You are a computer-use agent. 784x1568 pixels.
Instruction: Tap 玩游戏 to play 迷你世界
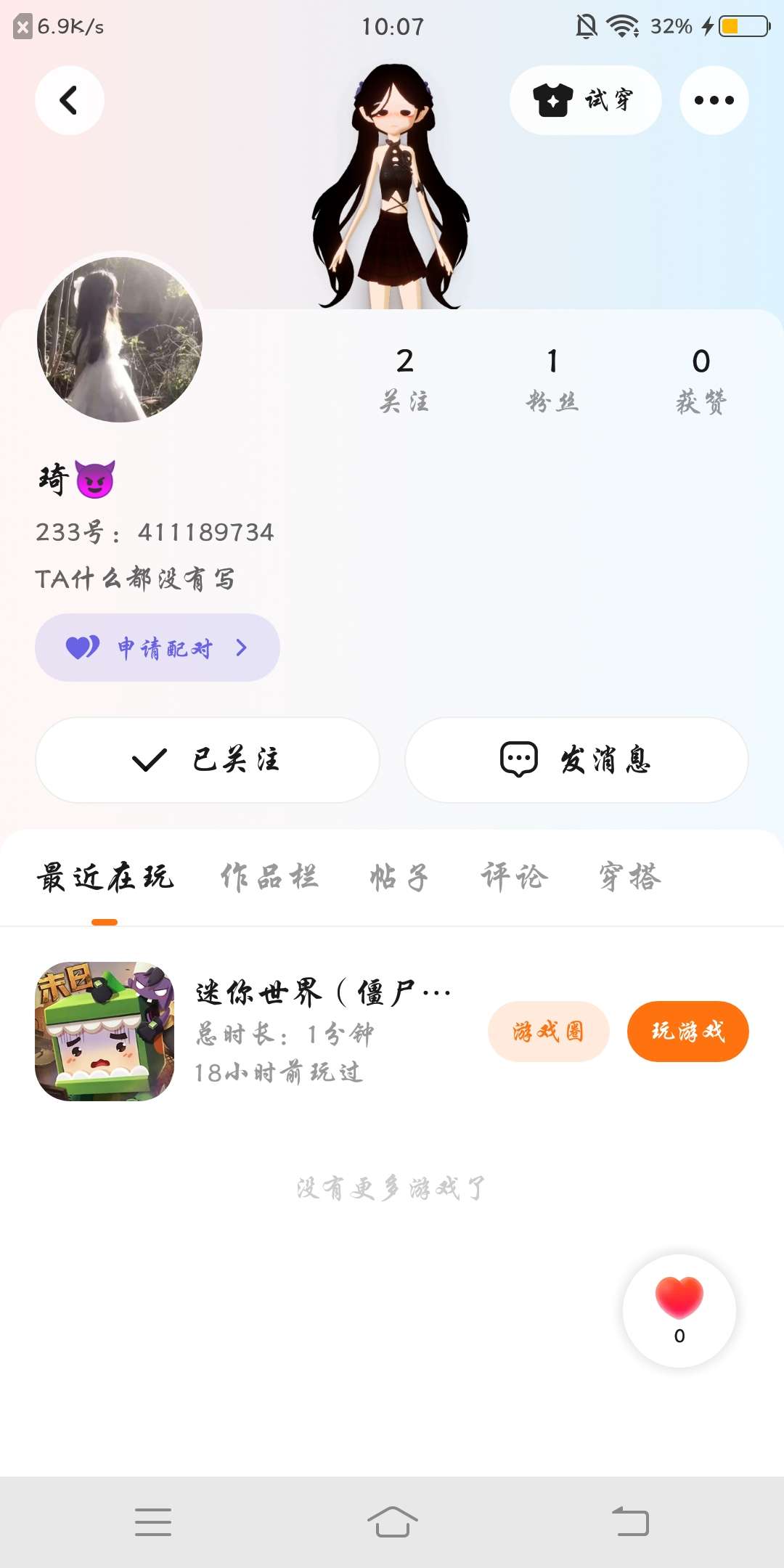coord(687,1032)
